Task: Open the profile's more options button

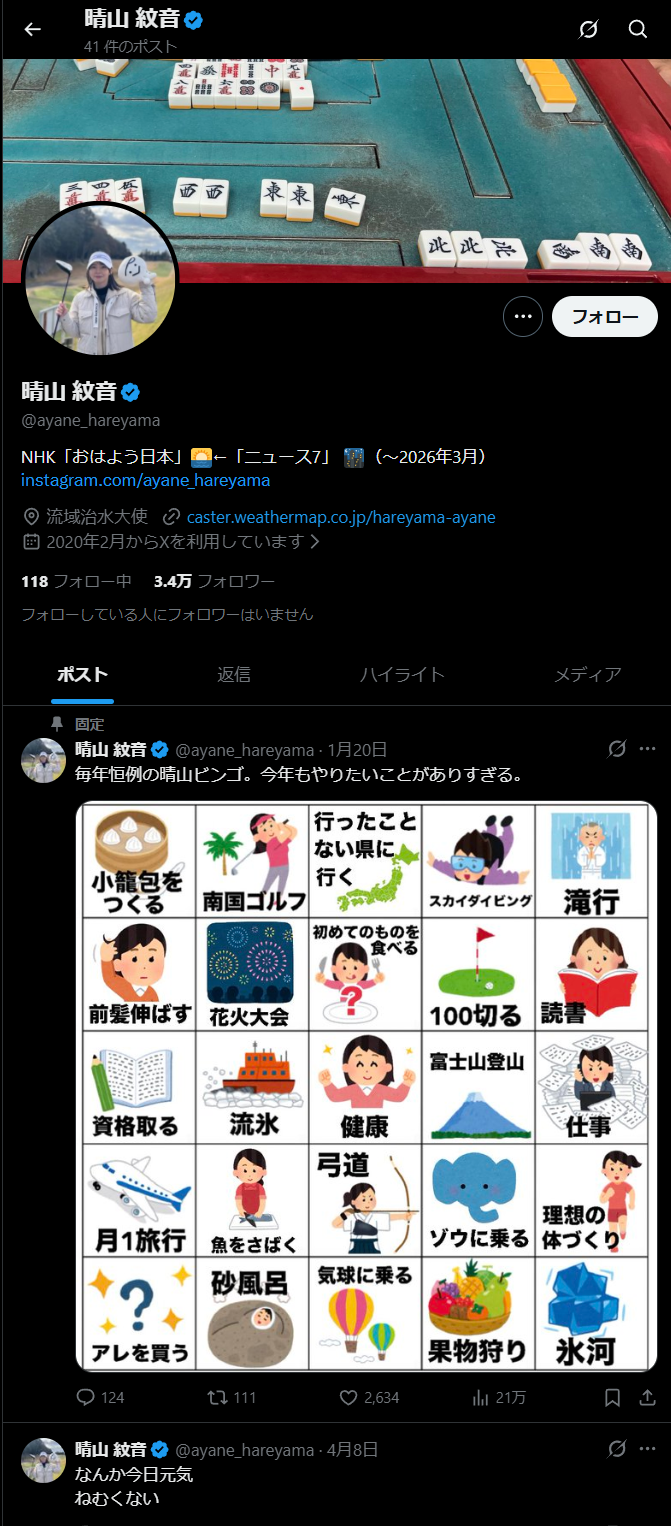Action: point(522,317)
